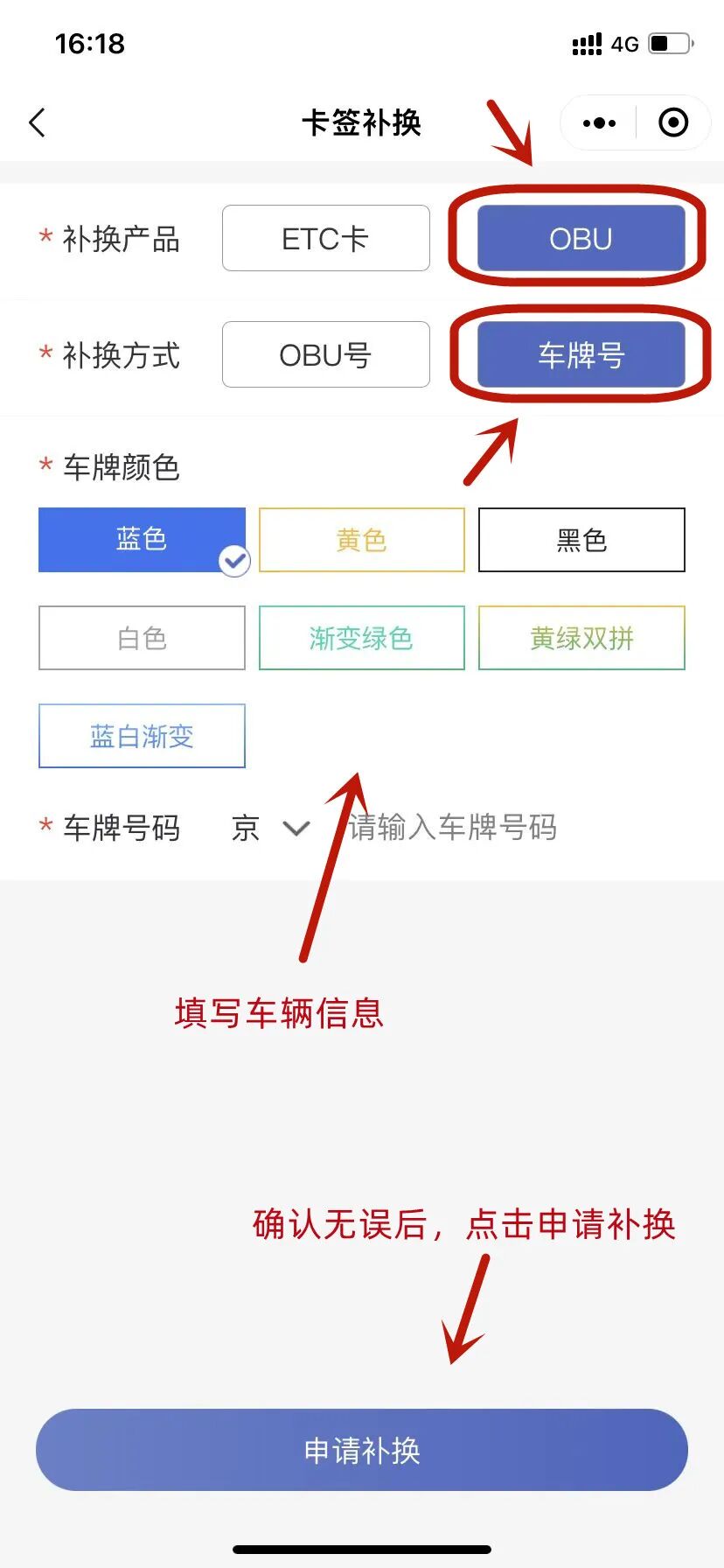Tap the cellular signal bars icon
Viewport: 724px width, 1568px height.
(587, 44)
